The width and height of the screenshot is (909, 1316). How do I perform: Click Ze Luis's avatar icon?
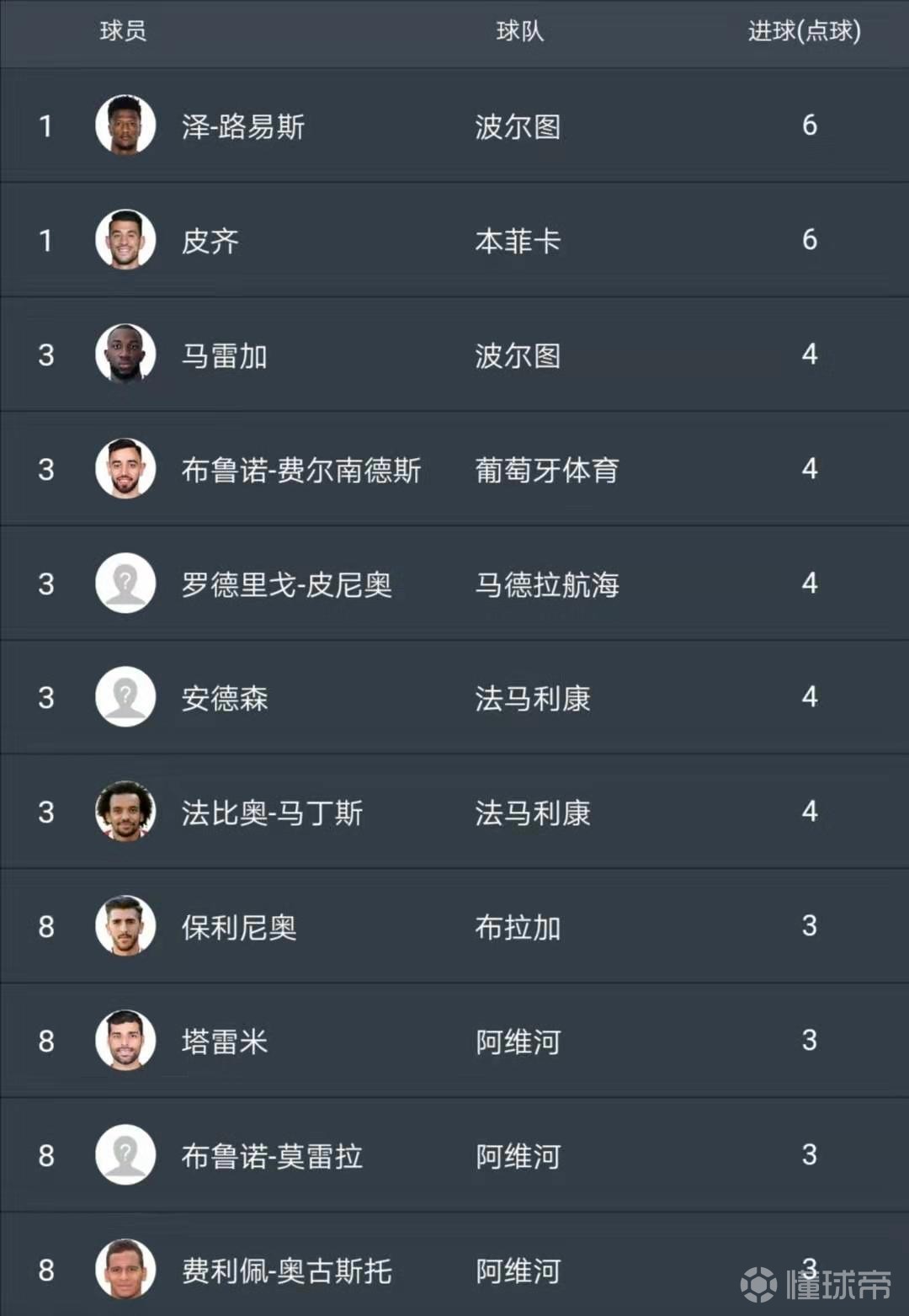coord(125,125)
